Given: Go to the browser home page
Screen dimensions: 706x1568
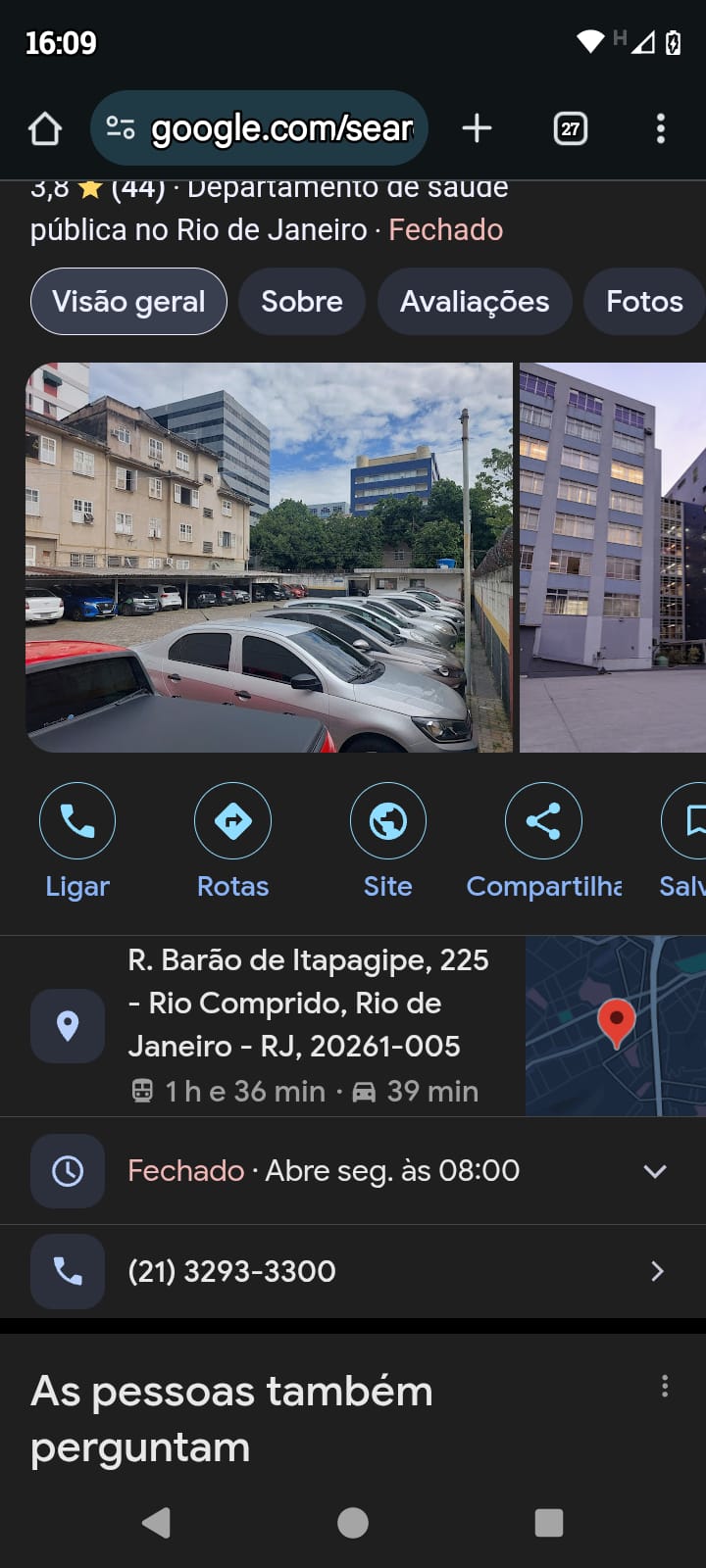Looking at the screenshot, I should point(45,128).
